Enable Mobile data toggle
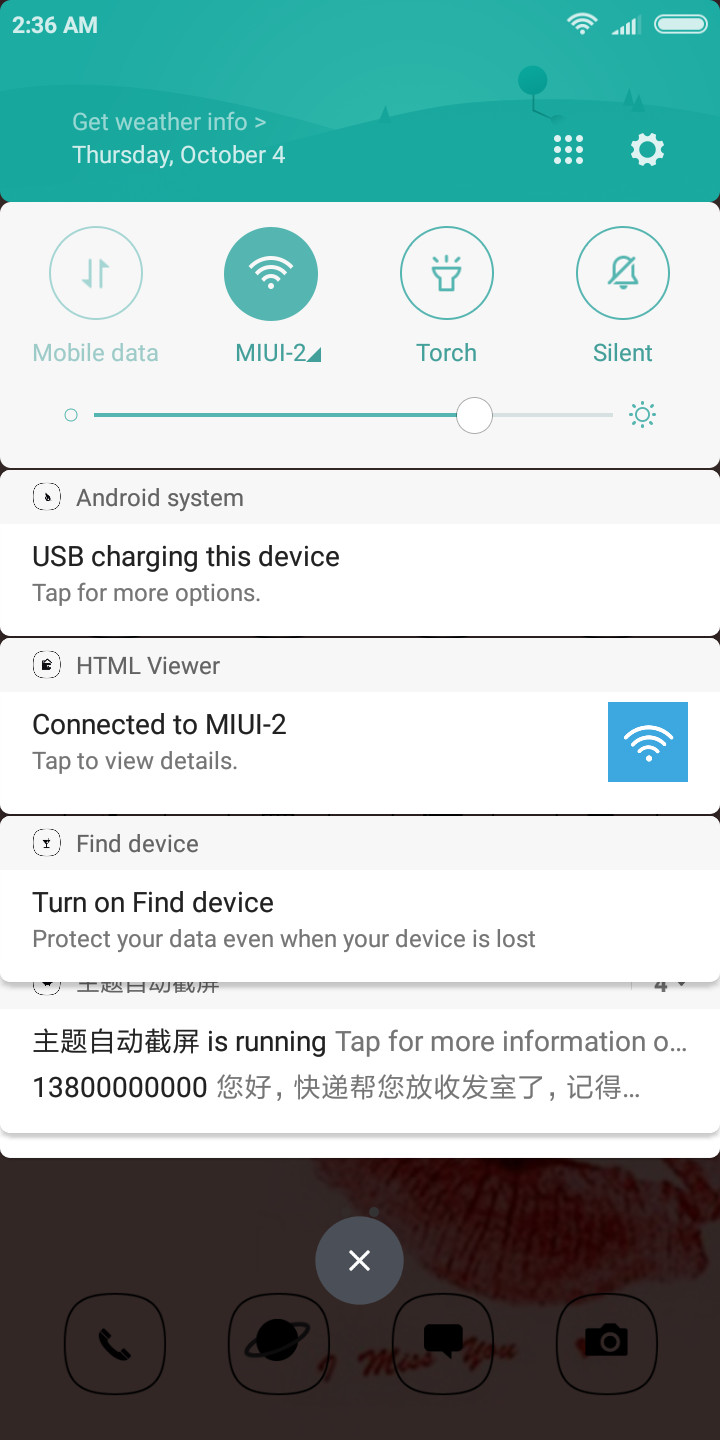720x1440 pixels. point(96,273)
